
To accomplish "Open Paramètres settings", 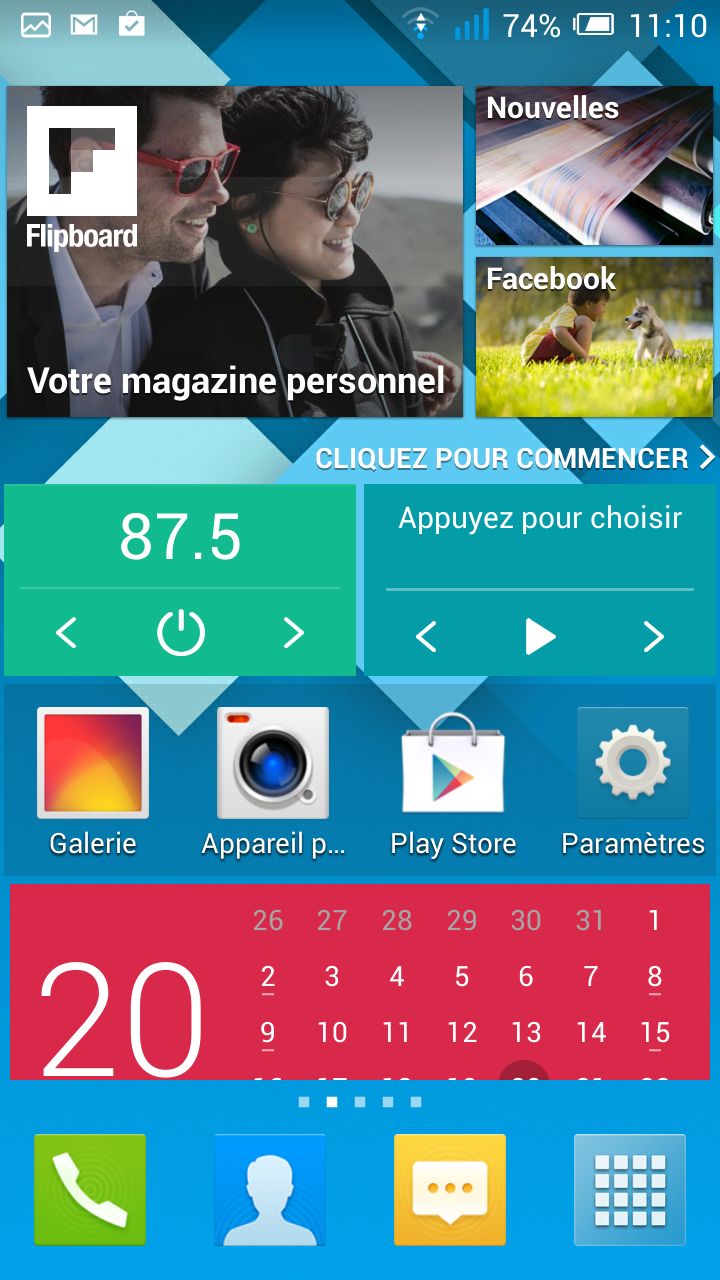I will click(x=633, y=780).
